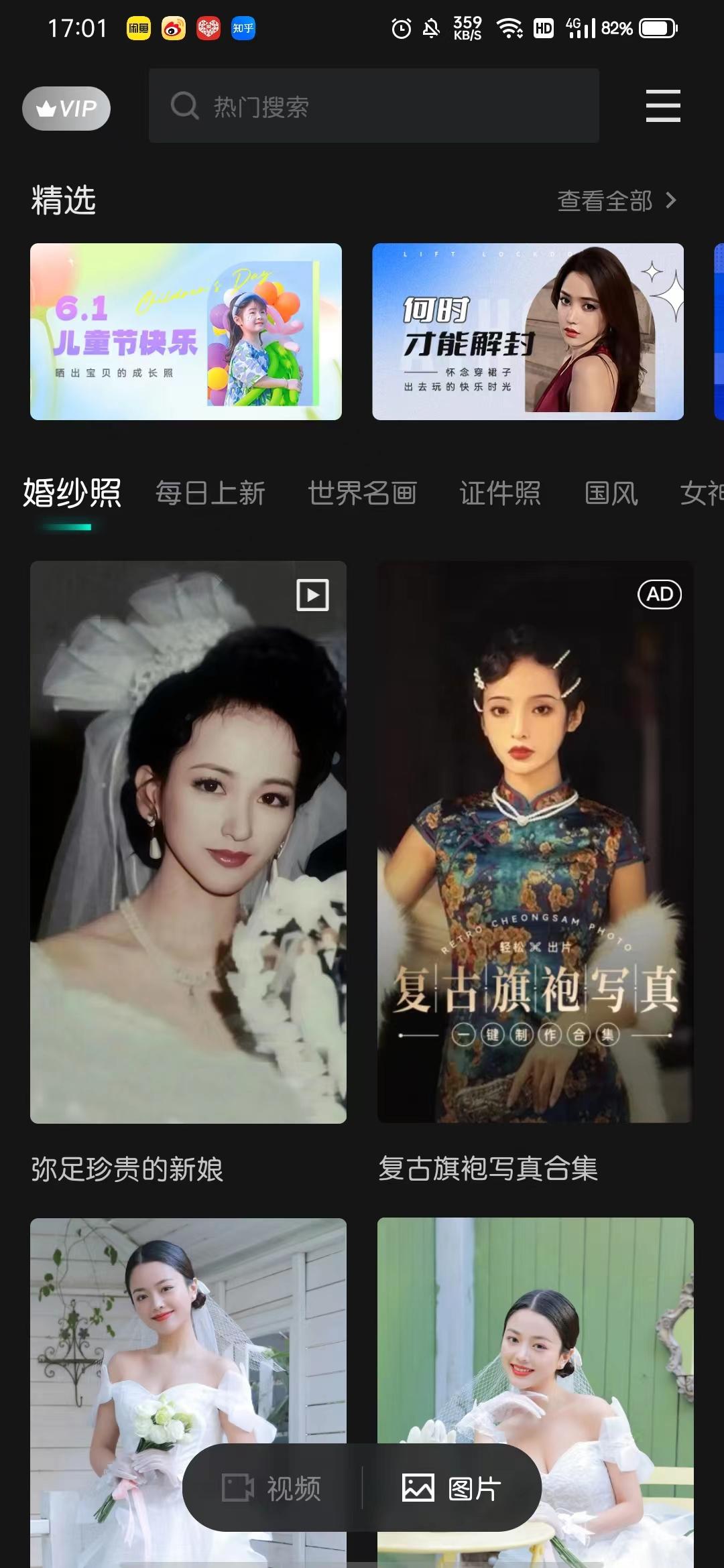Screen dimensions: 724x1568
Task: Open the 复古旗袍写真合集 ad card
Action: [535, 842]
